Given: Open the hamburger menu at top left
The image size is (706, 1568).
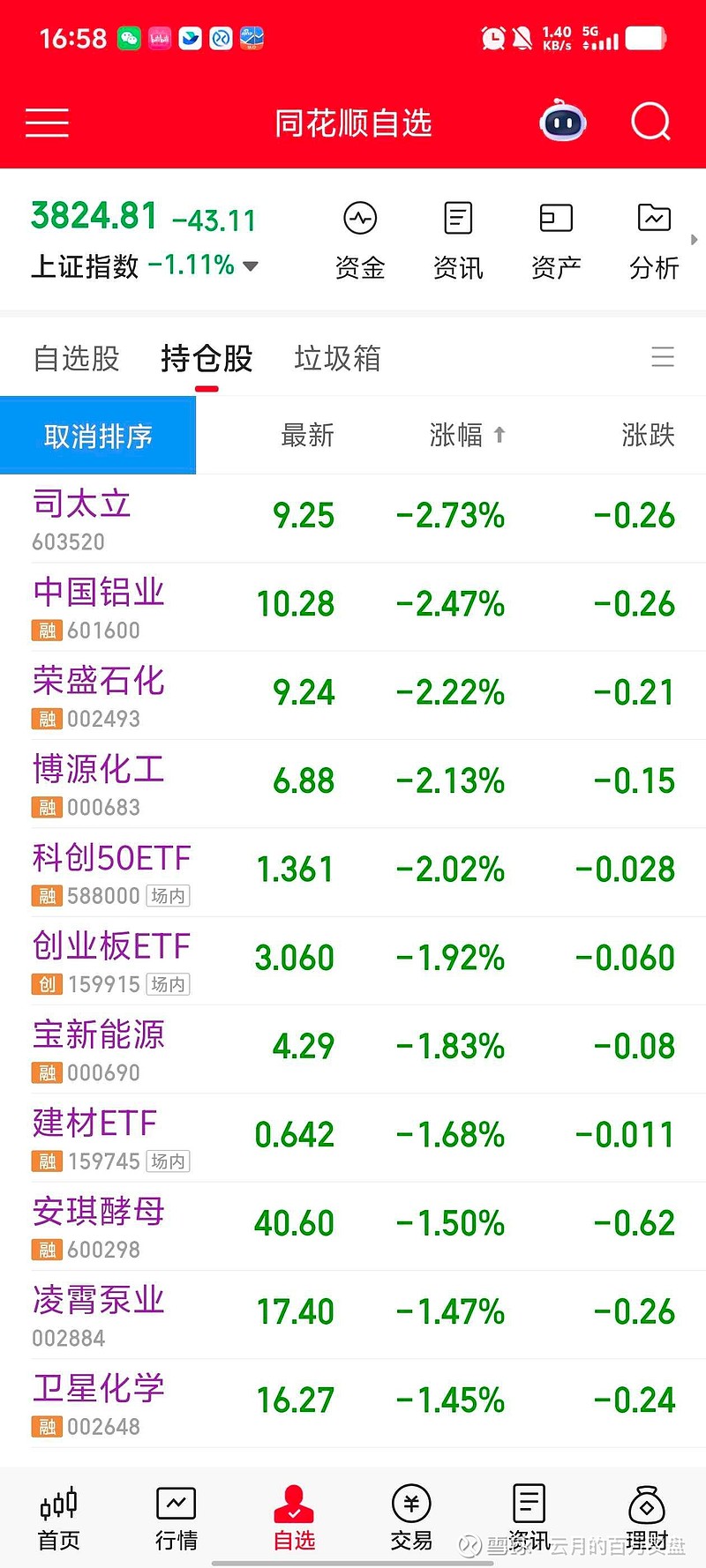Looking at the screenshot, I should 47,123.
